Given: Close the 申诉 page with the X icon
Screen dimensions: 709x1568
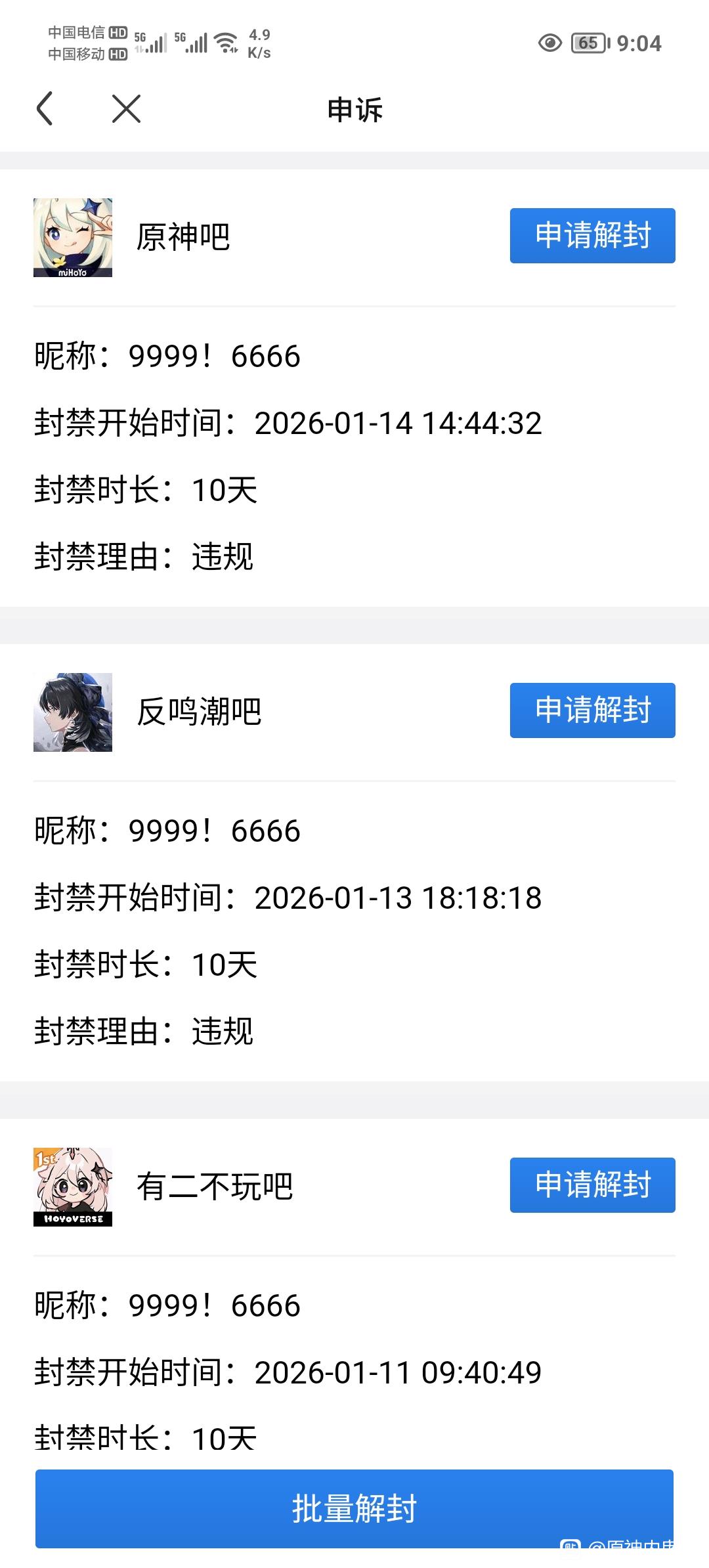Looking at the screenshot, I should coord(126,108).
